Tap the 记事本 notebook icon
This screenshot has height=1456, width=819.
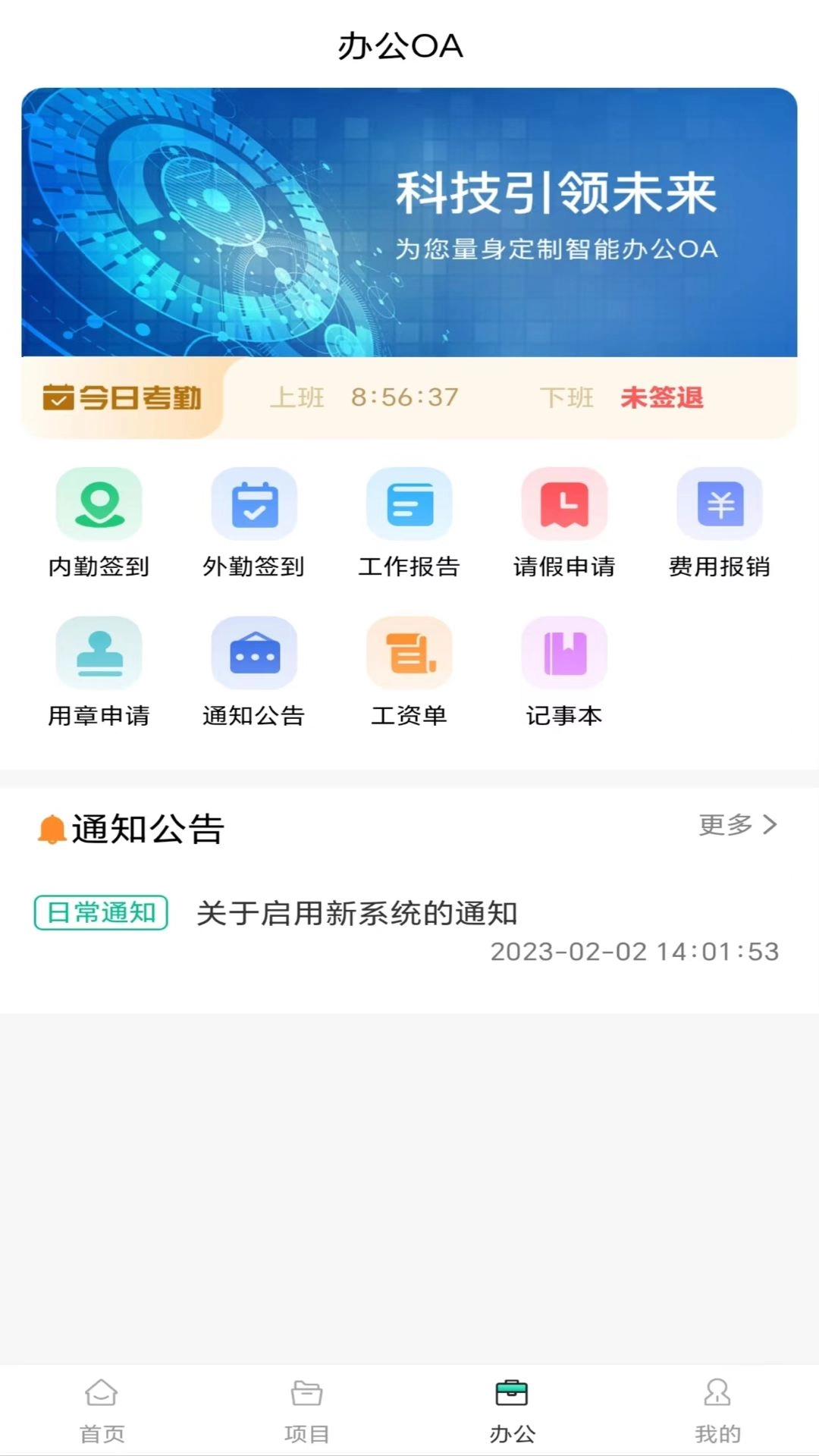tap(564, 652)
